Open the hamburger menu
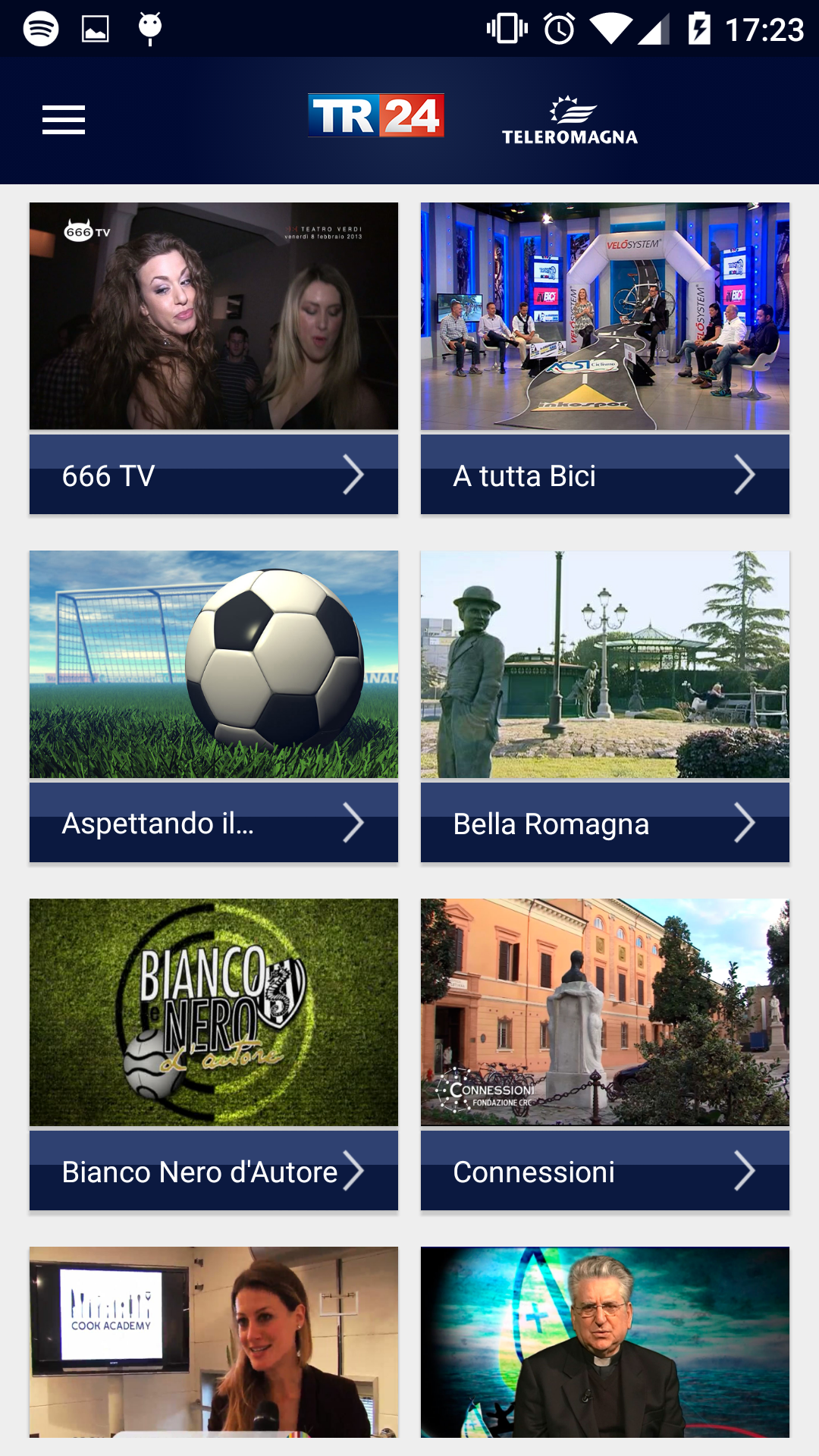This screenshot has height=1456, width=819. (x=64, y=120)
